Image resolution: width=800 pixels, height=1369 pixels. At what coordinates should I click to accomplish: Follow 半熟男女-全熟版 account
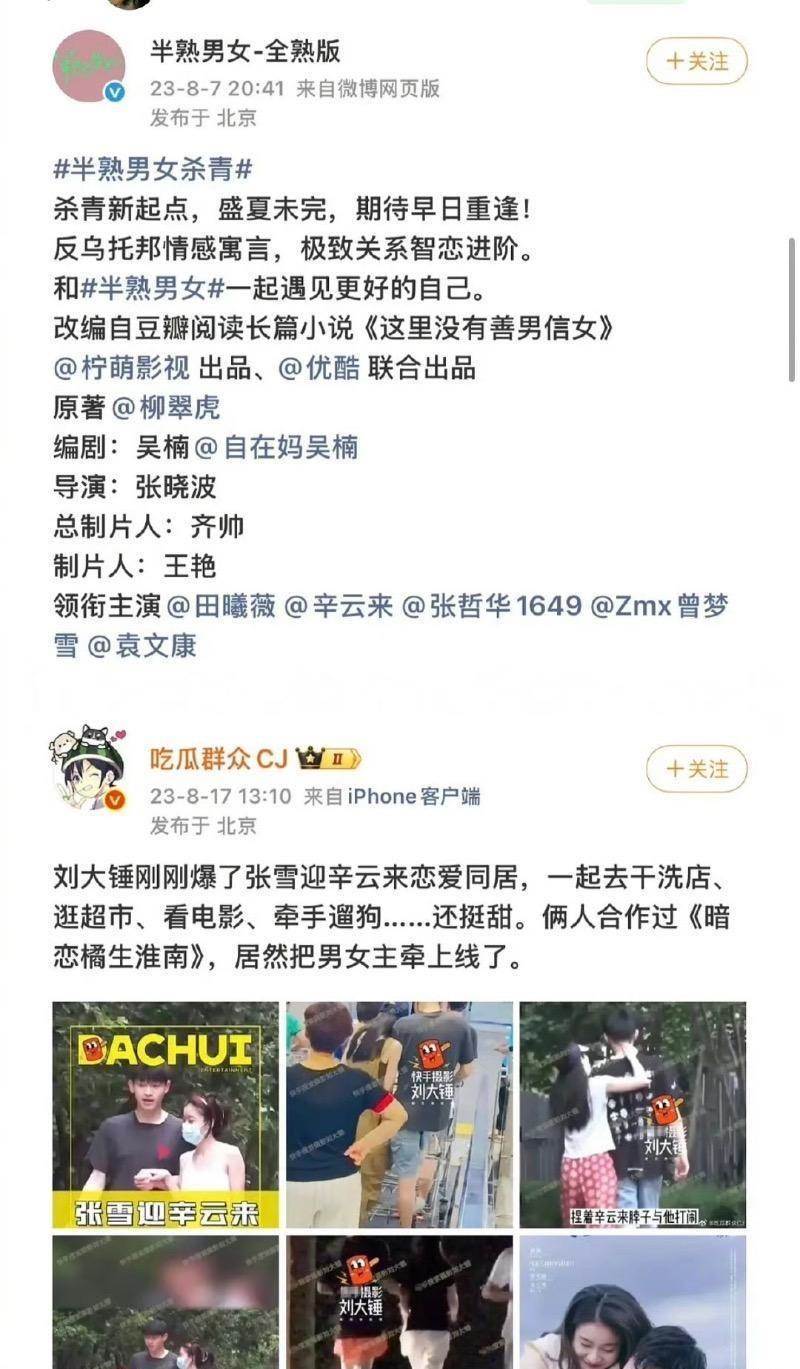[x=696, y=61]
